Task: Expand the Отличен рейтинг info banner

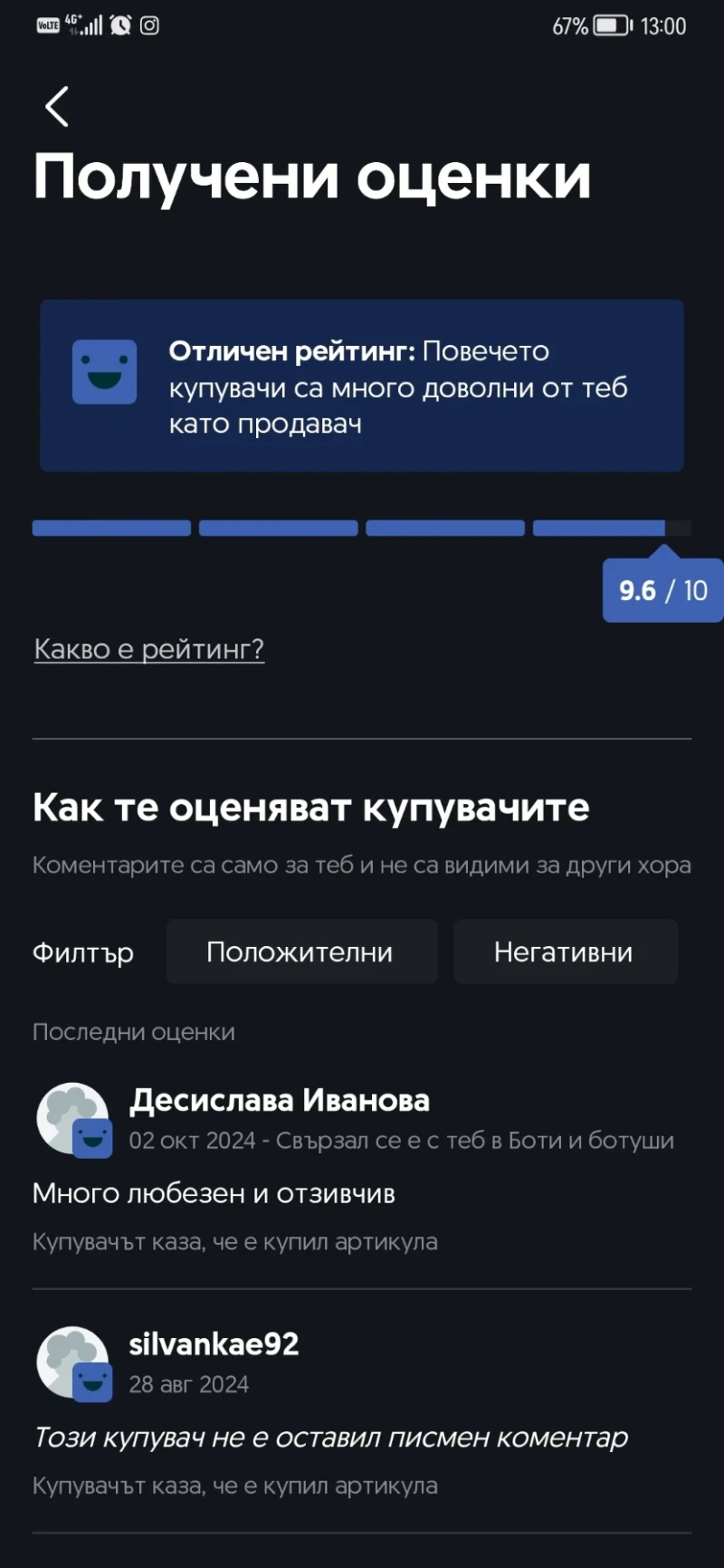Action: tap(361, 385)
